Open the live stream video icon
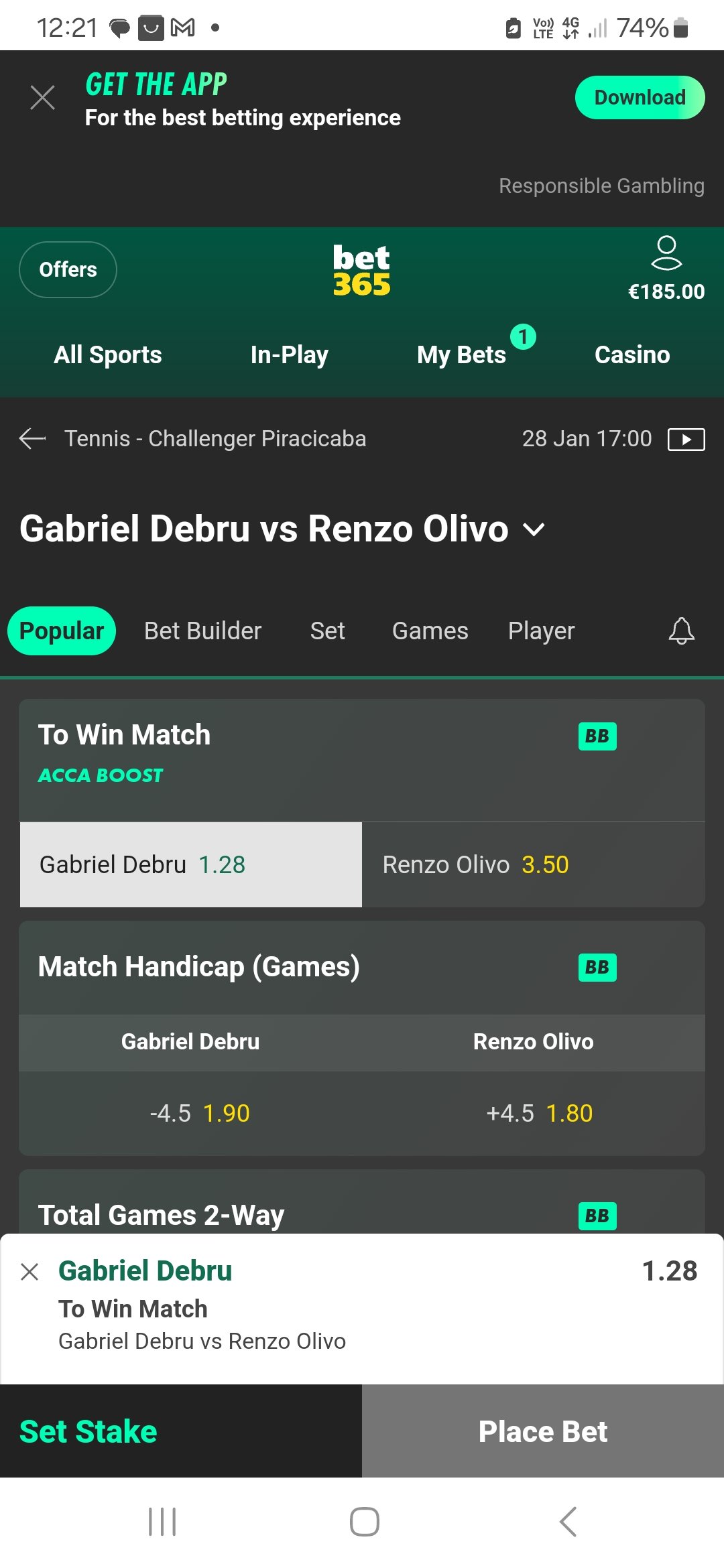The width and height of the screenshot is (724, 1568). pos(686,440)
